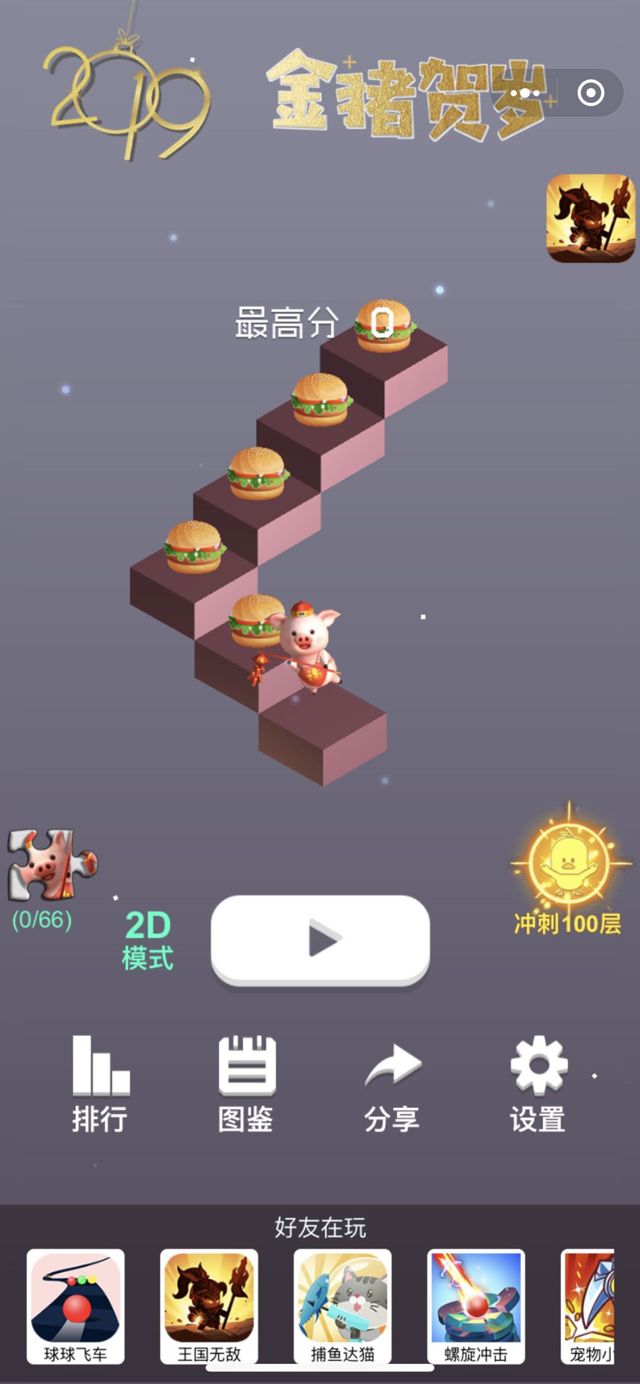Launch 球球飞车 from friends playing
640x1384 pixels.
pyautogui.click(x=76, y=1307)
